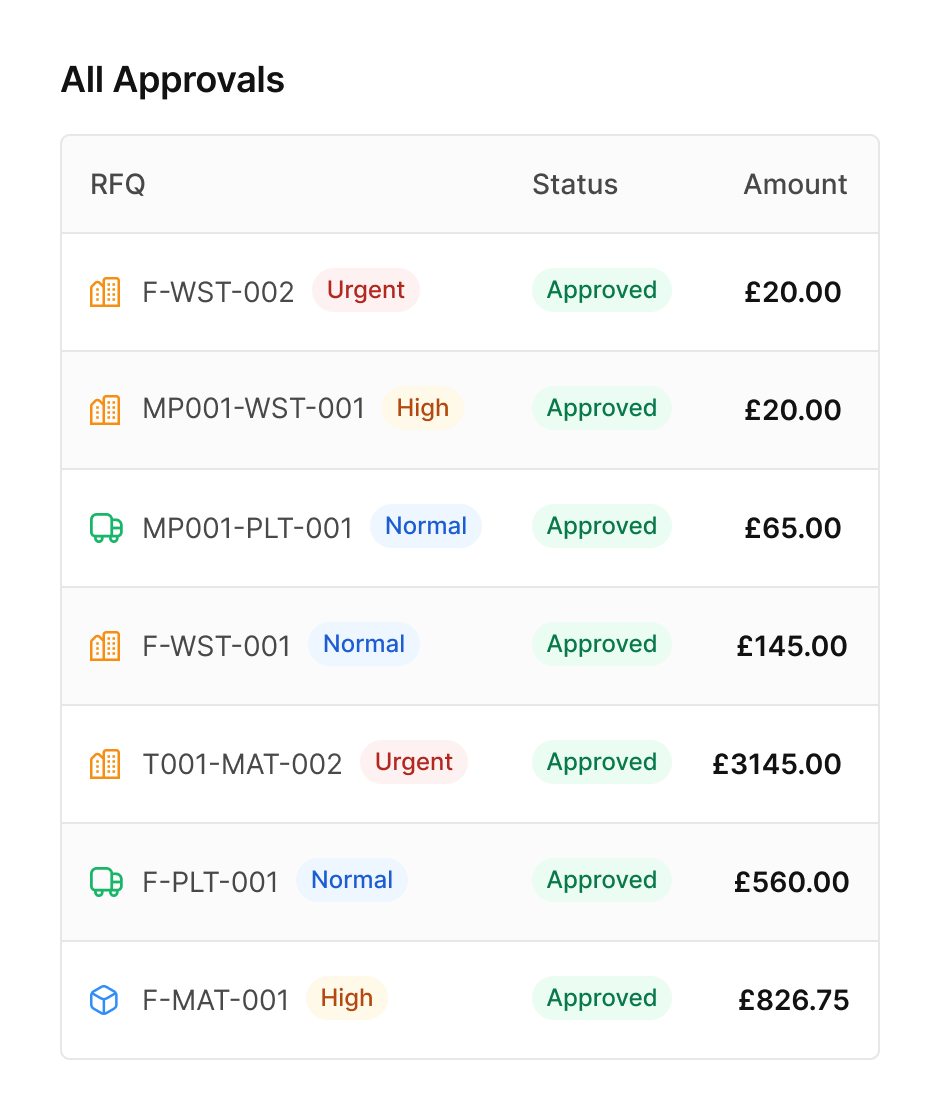Viewport: 940px width, 1120px height.
Task: Click the Approved status for T001-MAT-002
Action: (x=601, y=762)
